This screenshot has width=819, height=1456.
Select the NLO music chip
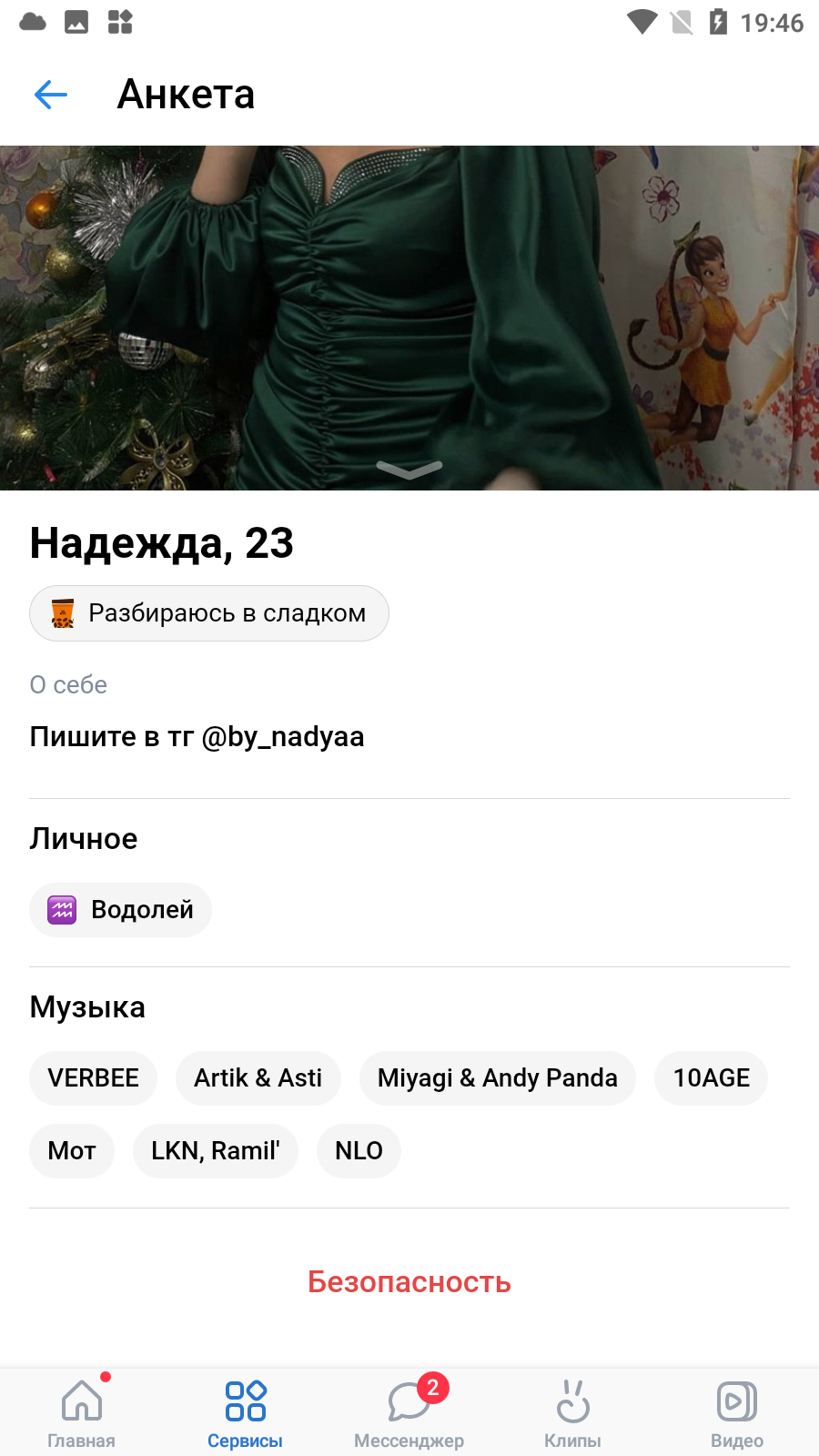pyautogui.click(x=359, y=1151)
